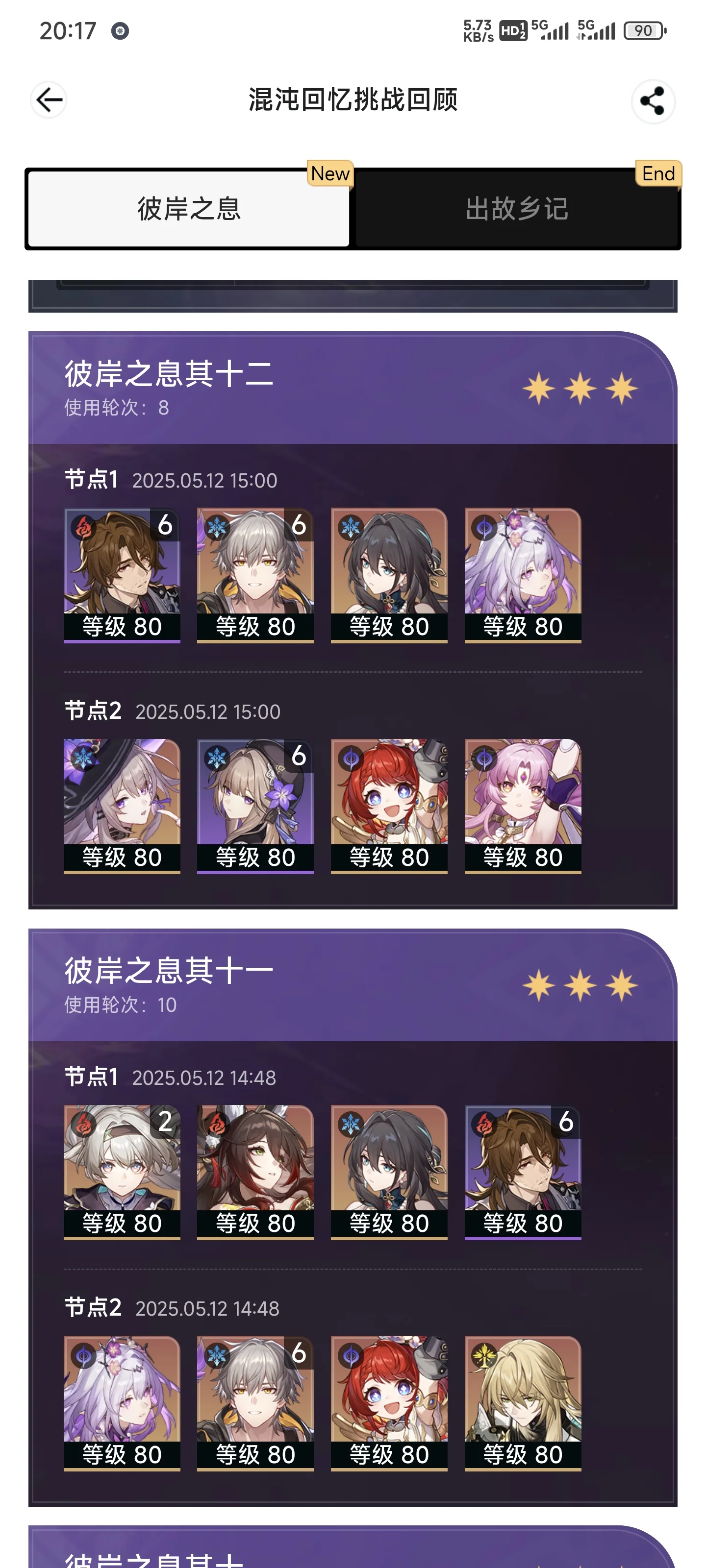
Task: Switch to the 出故乡记 tab
Action: [x=517, y=209]
